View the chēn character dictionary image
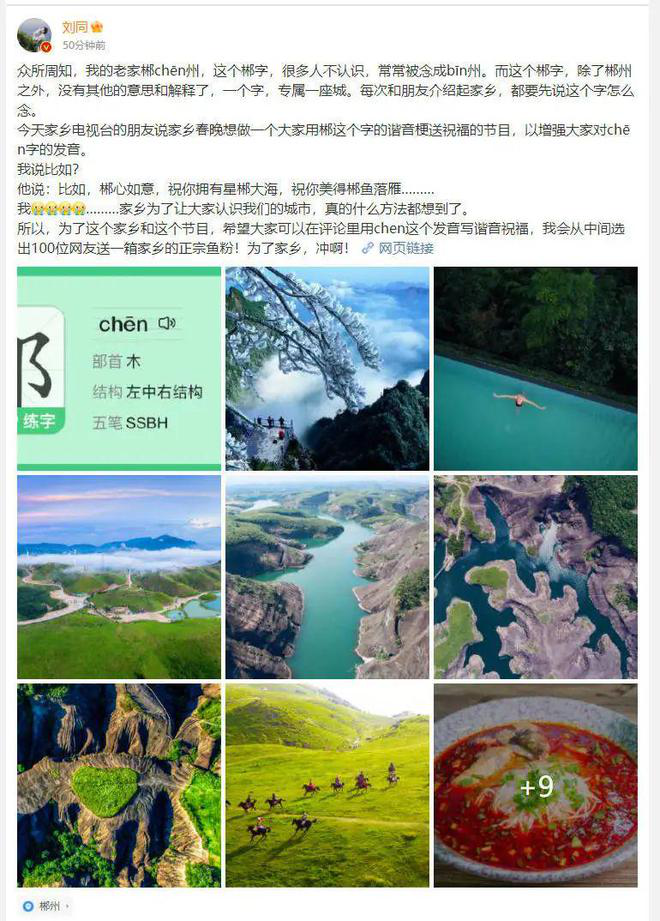Image resolution: width=660 pixels, height=921 pixels. click(119, 368)
